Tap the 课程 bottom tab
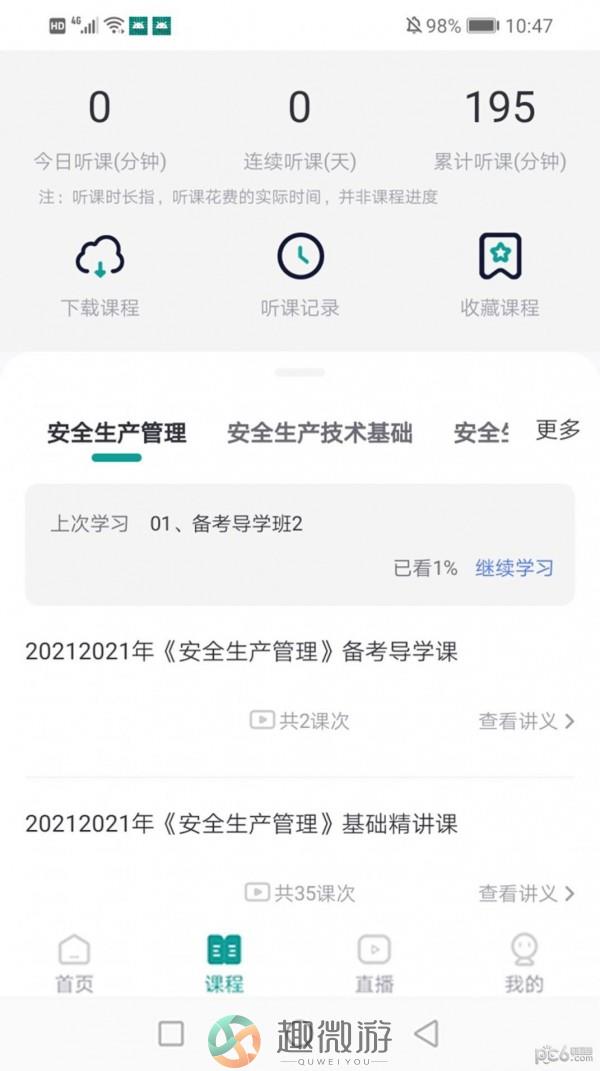Image resolution: width=600 pixels, height=1071 pixels. pos(224,963)
